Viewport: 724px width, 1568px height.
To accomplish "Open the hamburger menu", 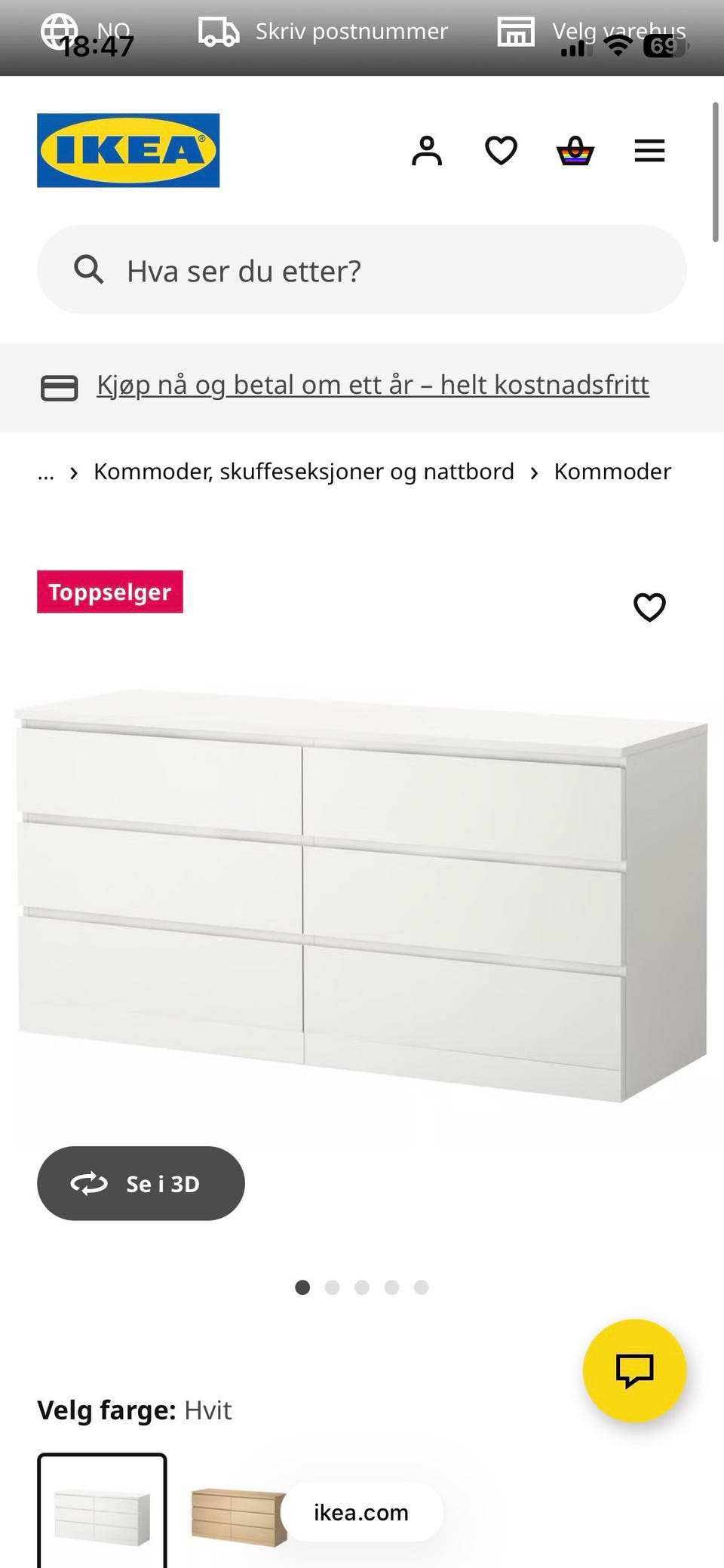I will [x=649, y=150].
